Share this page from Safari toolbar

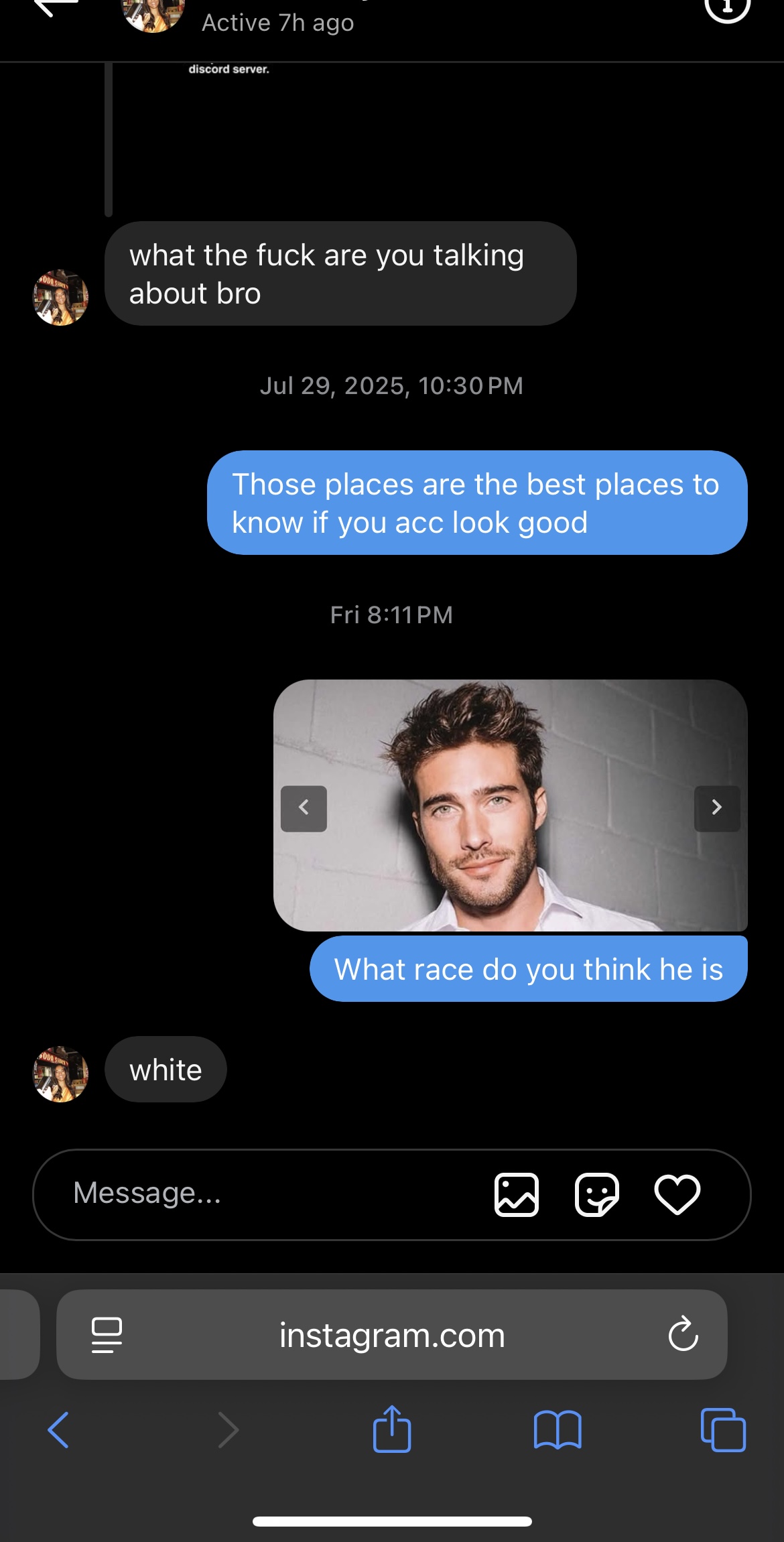pos(392,1430)
